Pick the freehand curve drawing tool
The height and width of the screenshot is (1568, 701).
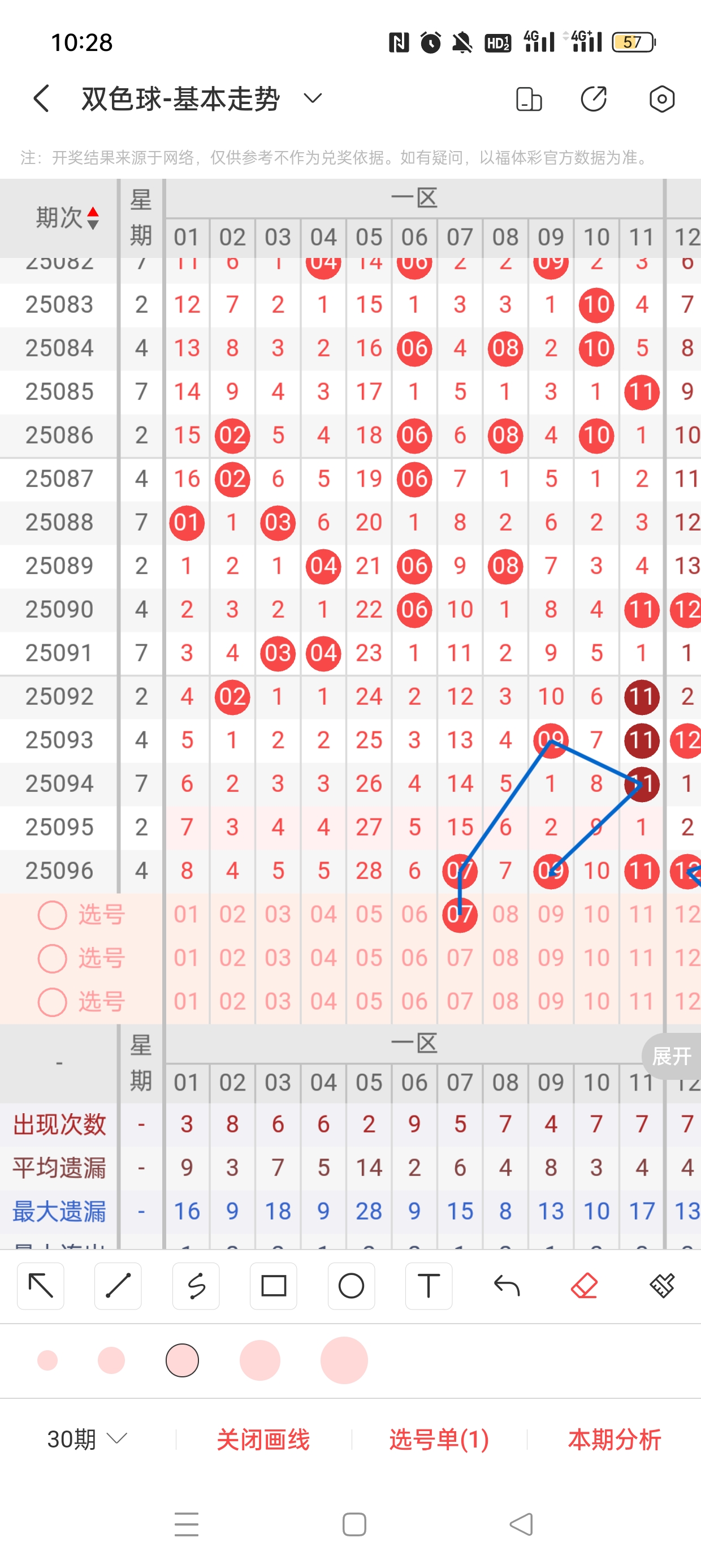coord(196,1286)
